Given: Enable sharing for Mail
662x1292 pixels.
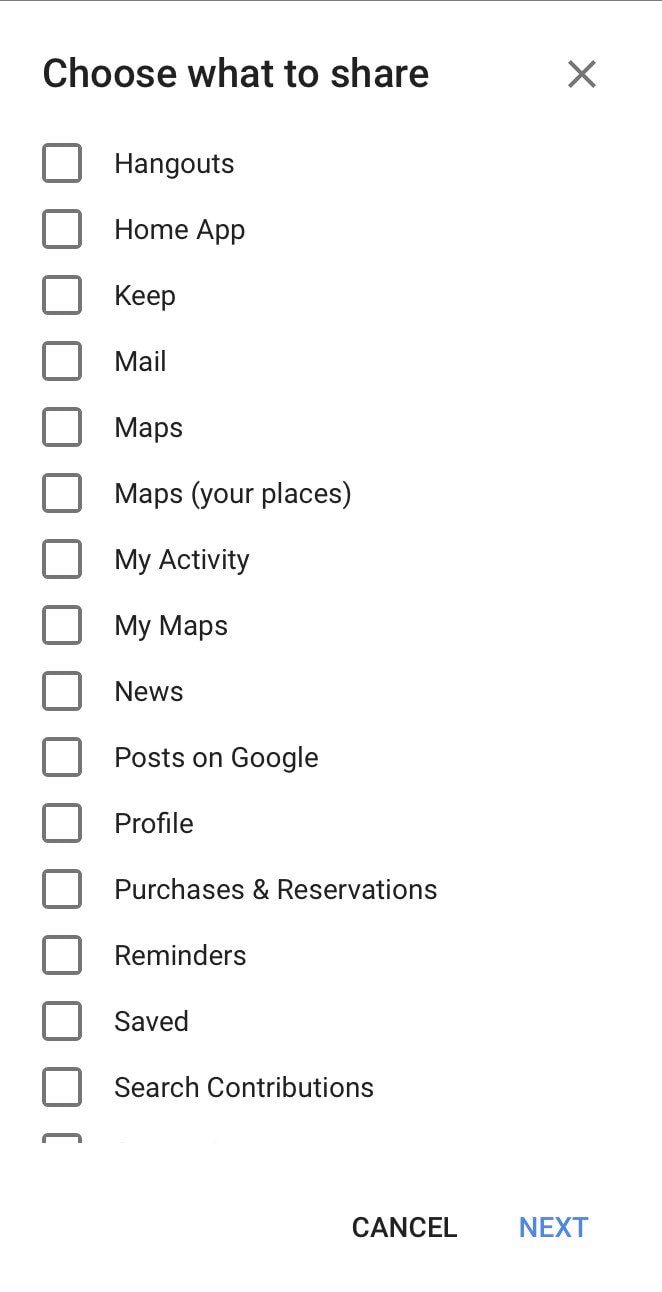Looking at the screenshot, I should (62, 362).
